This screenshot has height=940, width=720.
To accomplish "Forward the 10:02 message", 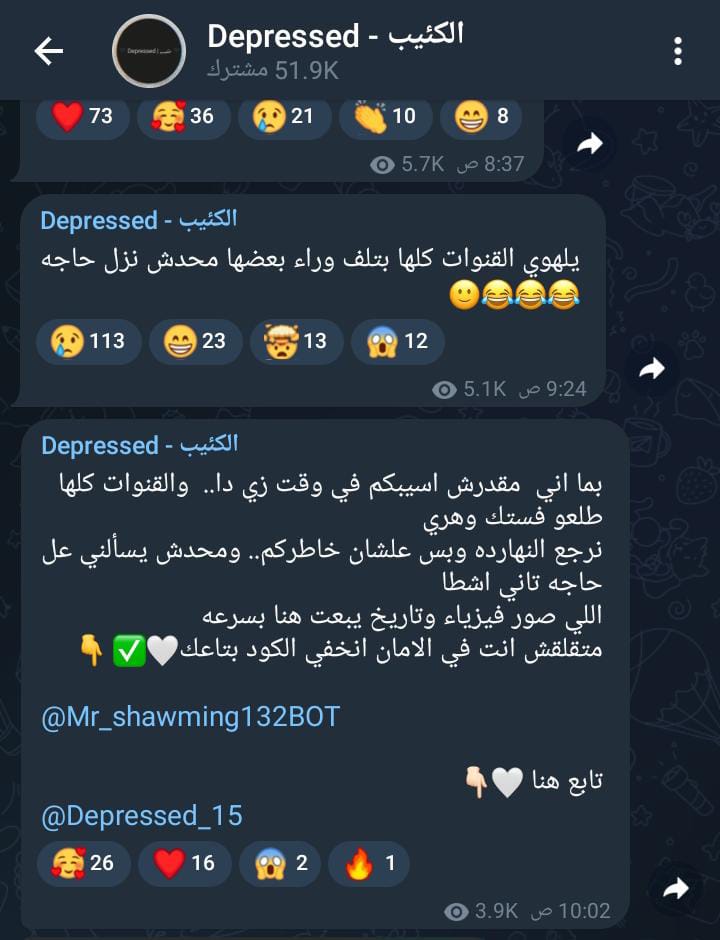I will click(676, 888).
